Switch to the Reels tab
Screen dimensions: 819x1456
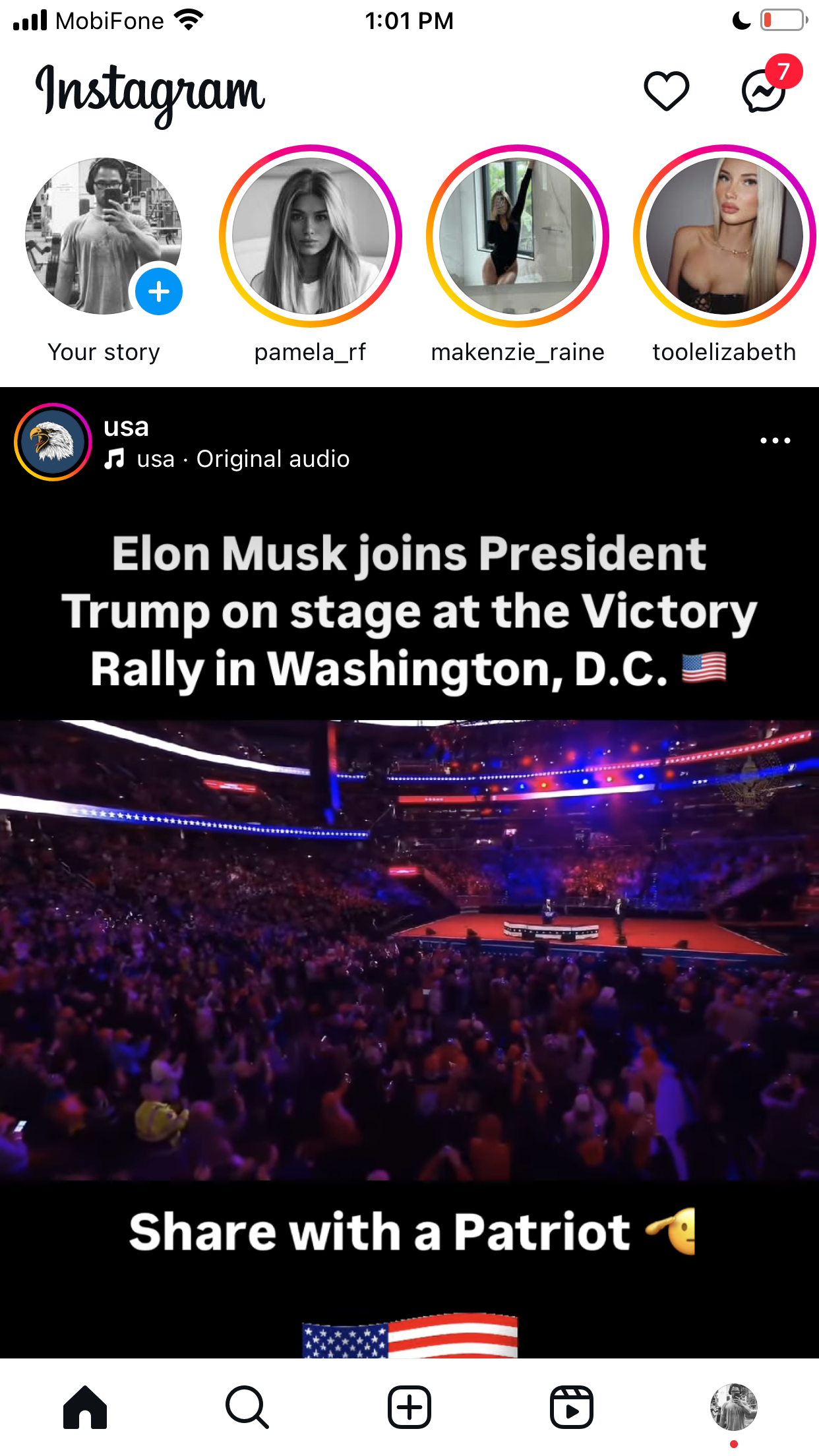click(x=572, y=1407)
